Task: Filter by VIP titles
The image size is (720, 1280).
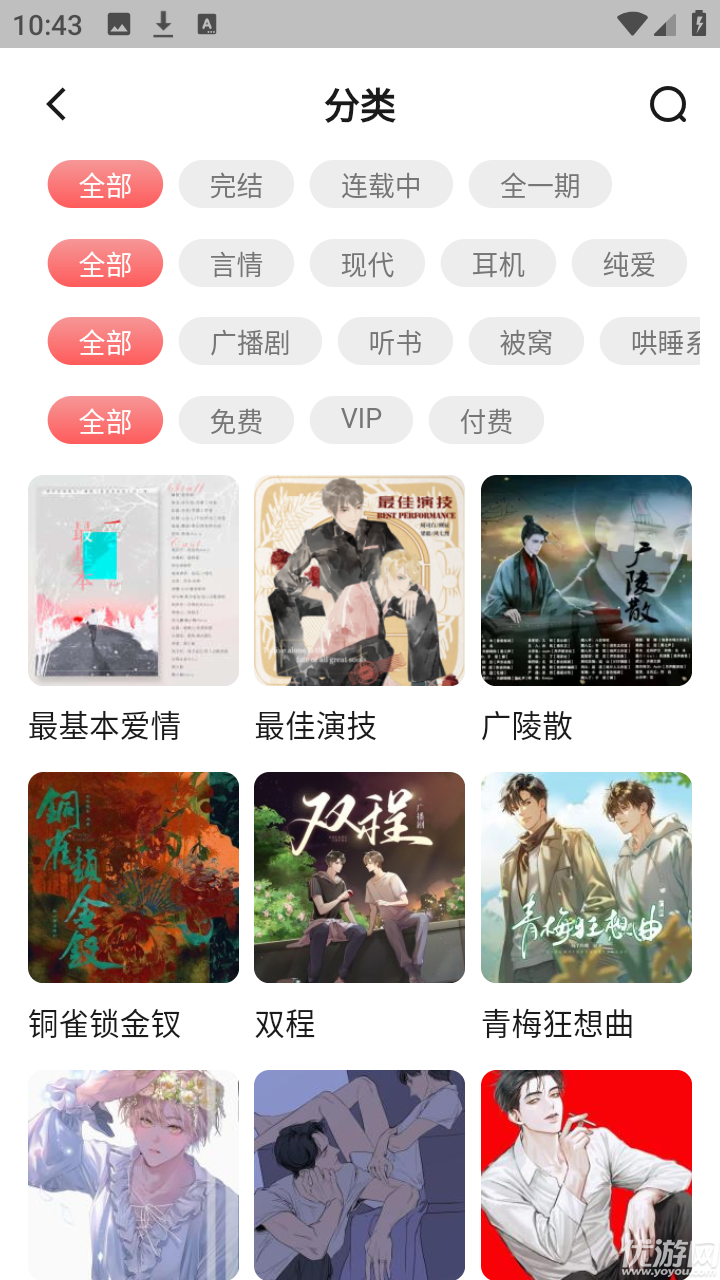Action: pos(361,419)
